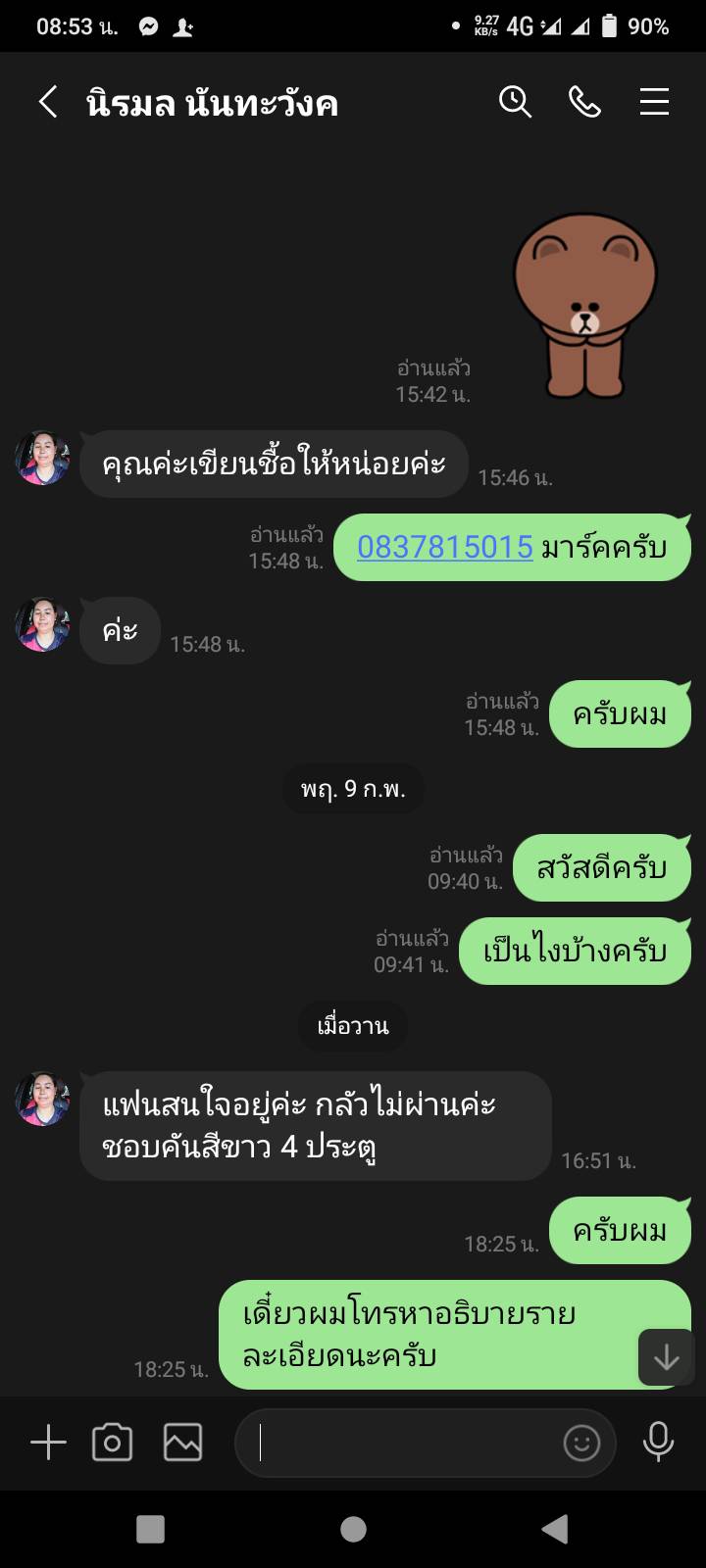Image resolution: width=706 pixels, height=1568 pixels.
Task: Search messages in this chat
Action: [515, 102]
